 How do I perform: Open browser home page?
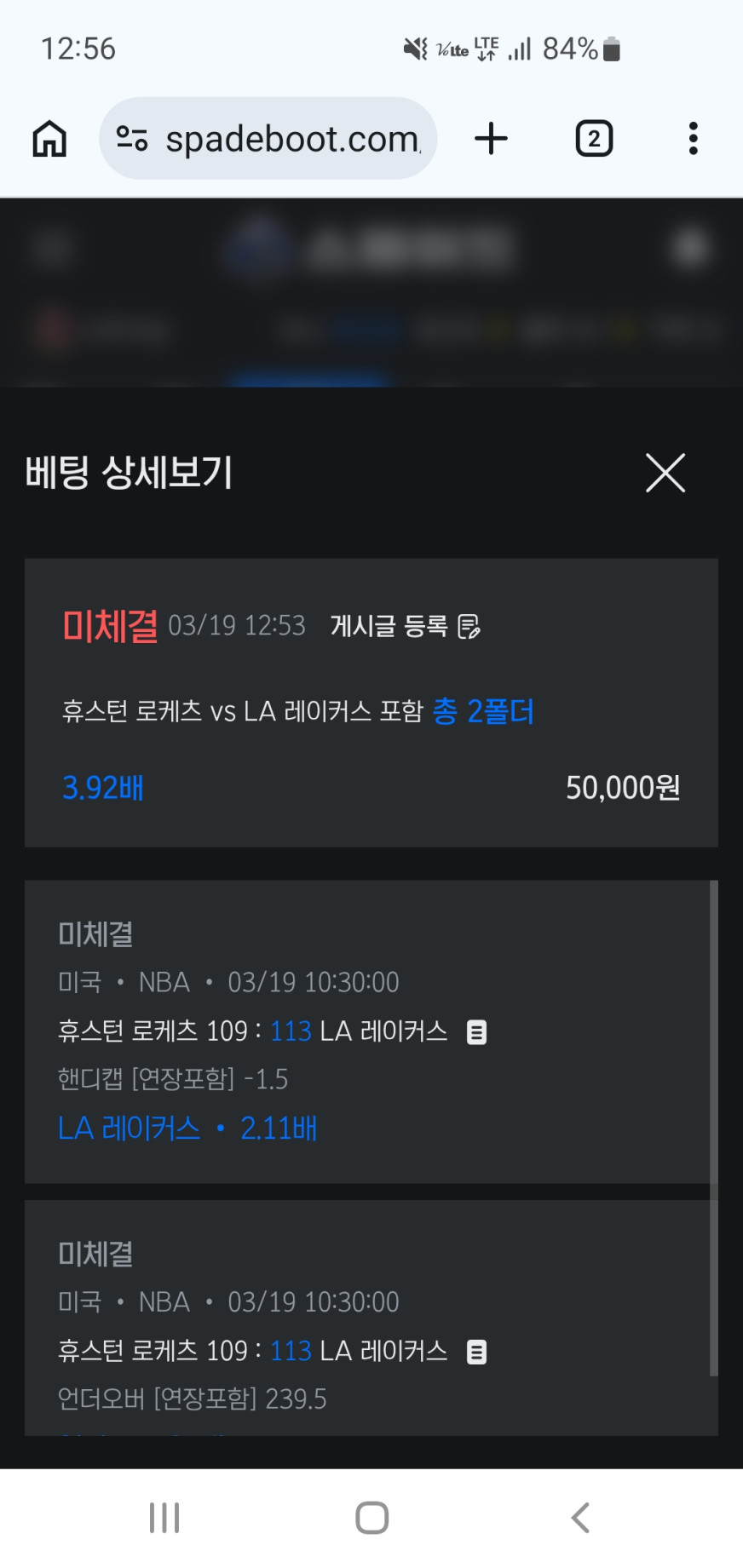pos(49,138)
